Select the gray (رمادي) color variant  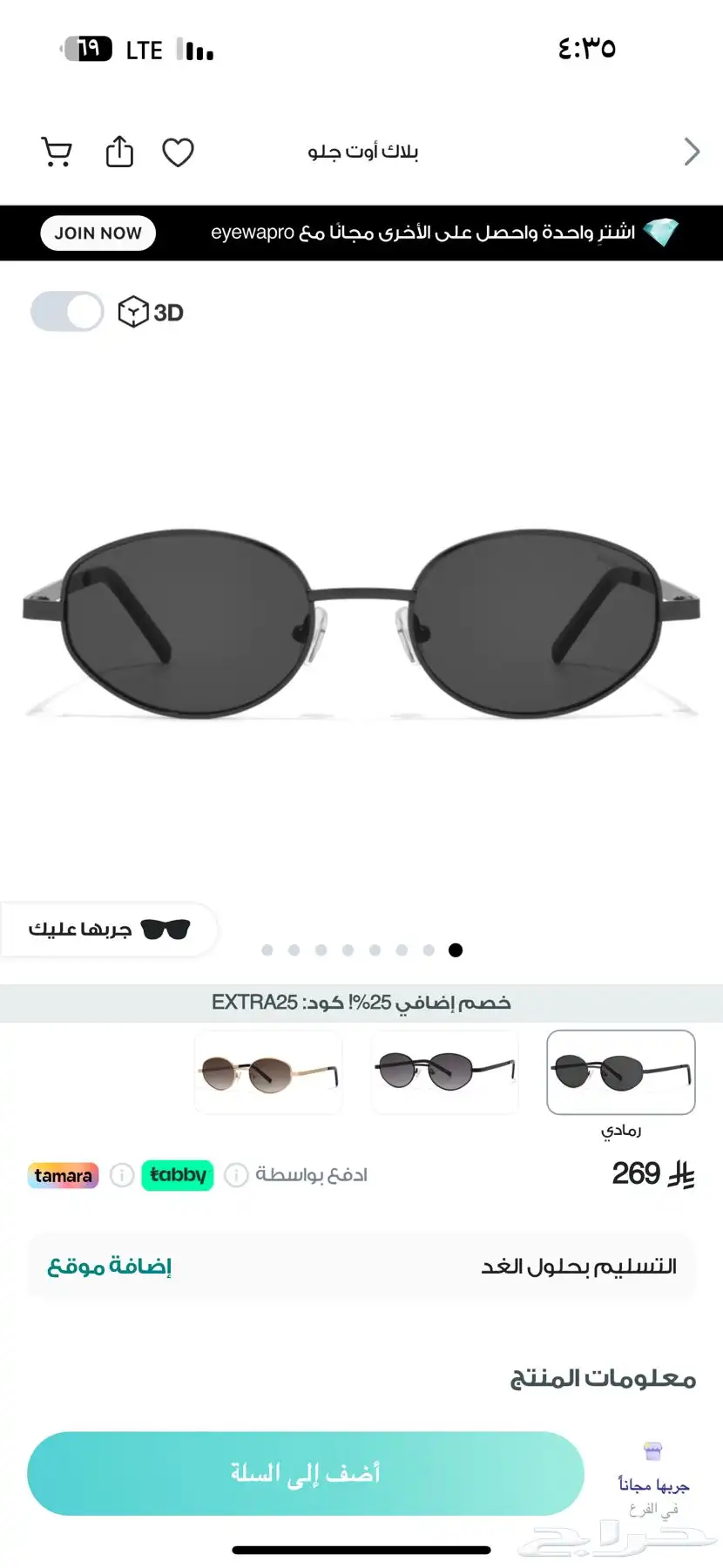[x=621, y=1072]
